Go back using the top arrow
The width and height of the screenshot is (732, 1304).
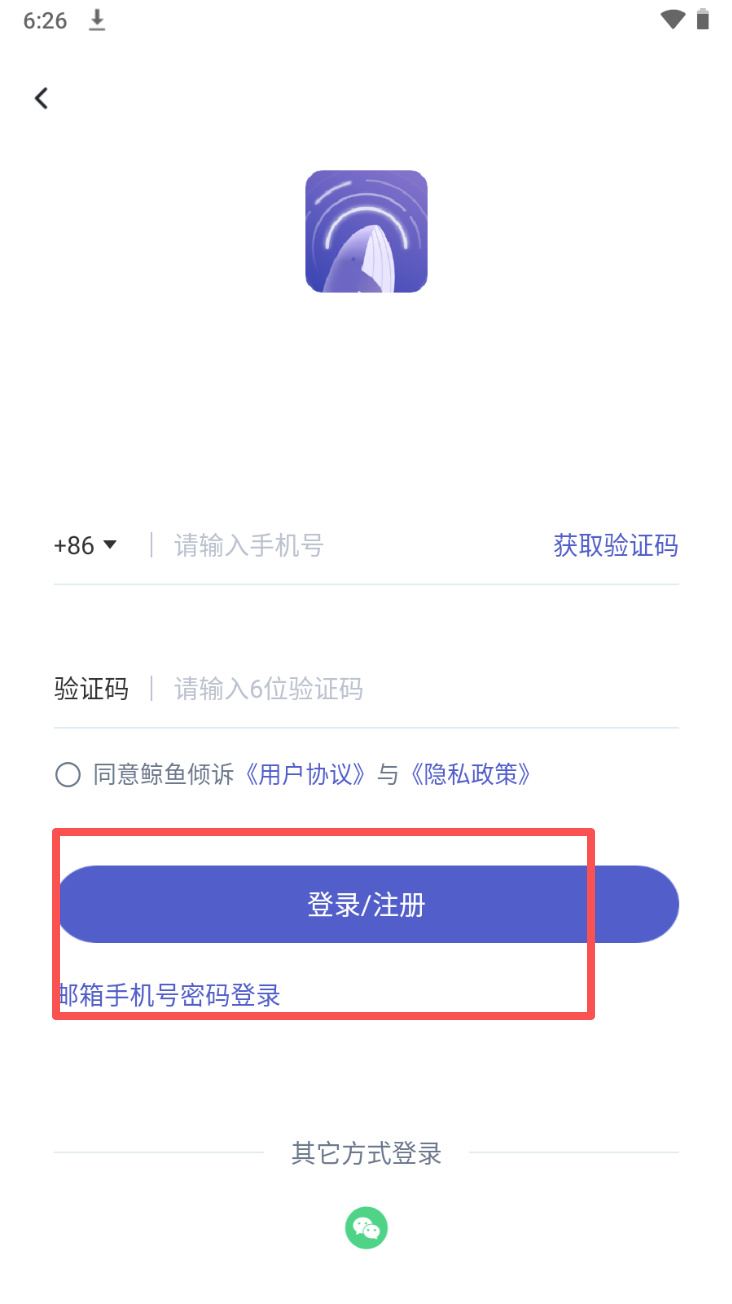point(41,98)
